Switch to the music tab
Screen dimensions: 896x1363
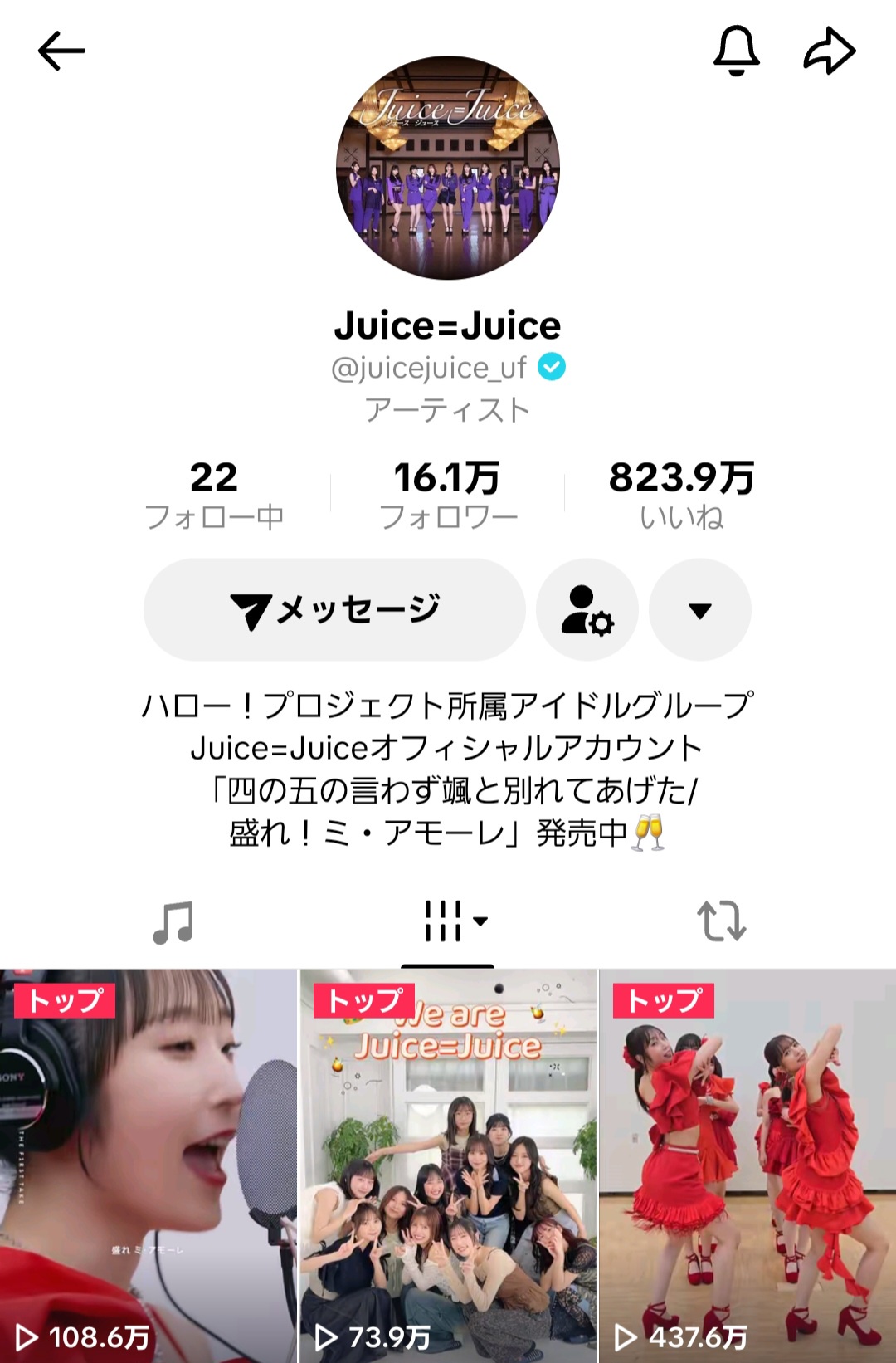point(173,921)
